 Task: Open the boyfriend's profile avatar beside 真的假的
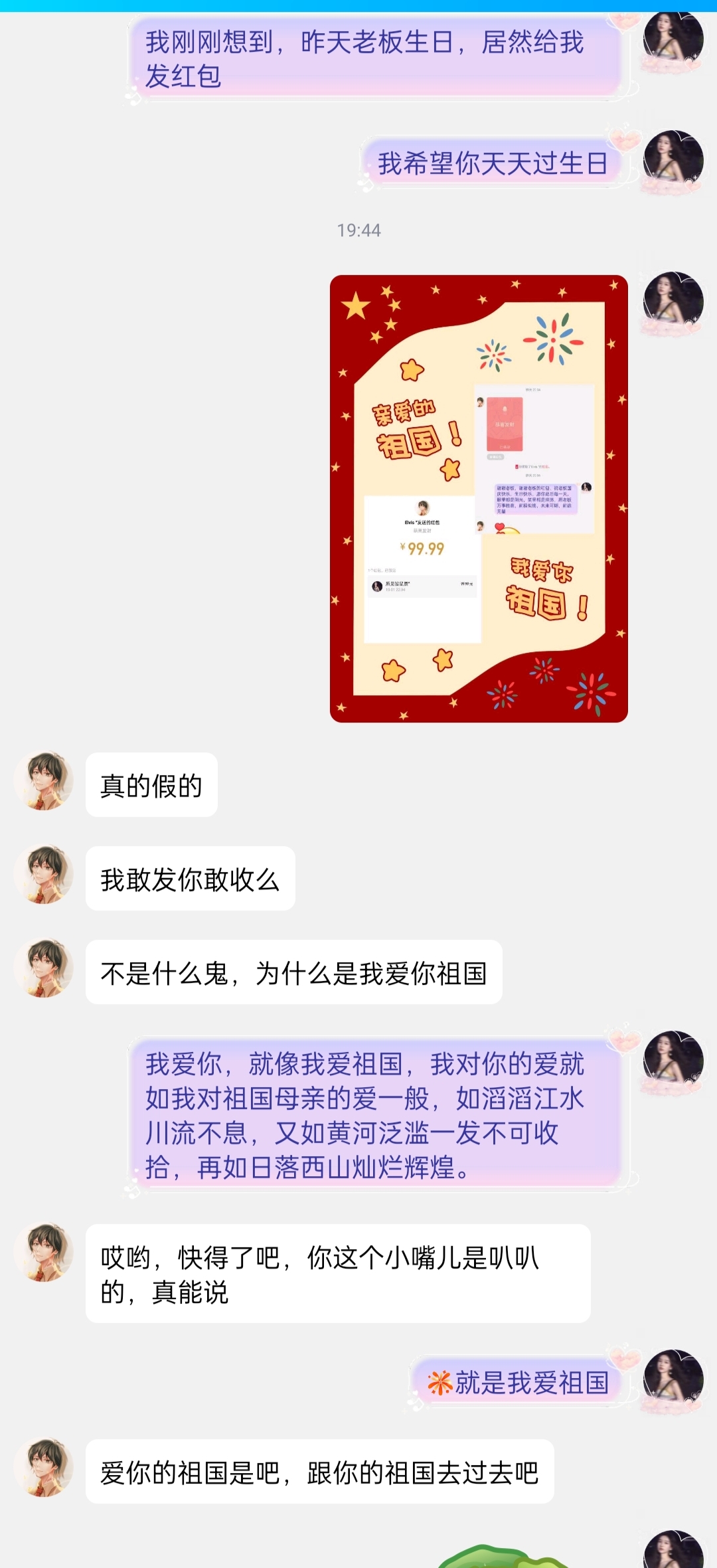click(43, 784)
